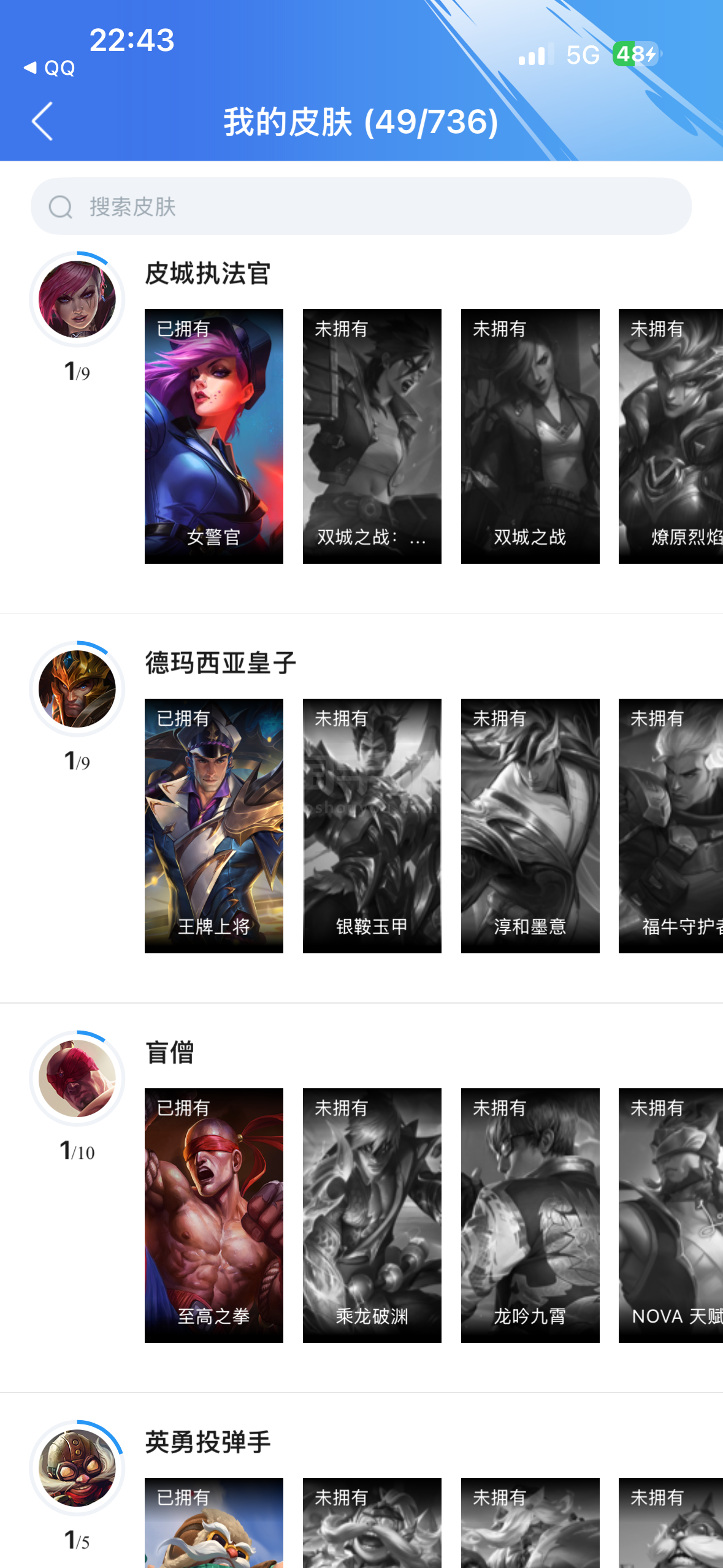Return to QQ via status bar link
Screen dimensions: 723x1568
50,68
